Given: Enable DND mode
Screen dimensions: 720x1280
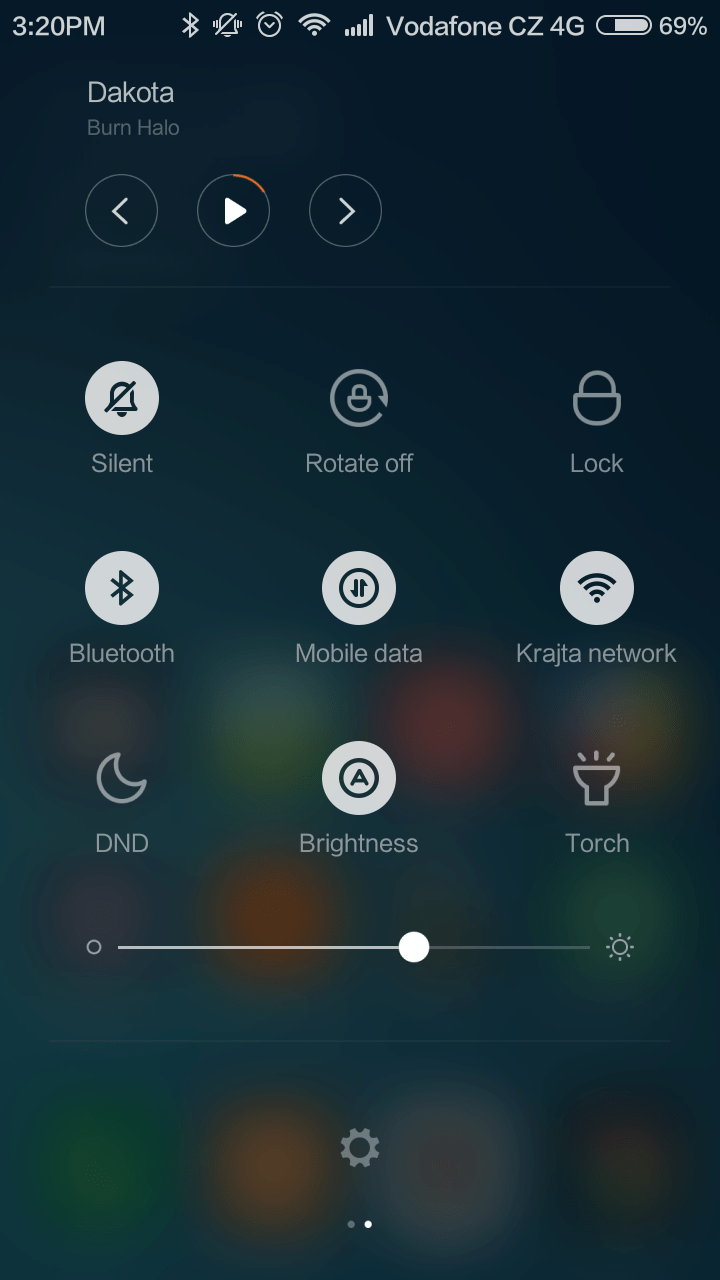Looking at the screenshot, I should 122,778.
